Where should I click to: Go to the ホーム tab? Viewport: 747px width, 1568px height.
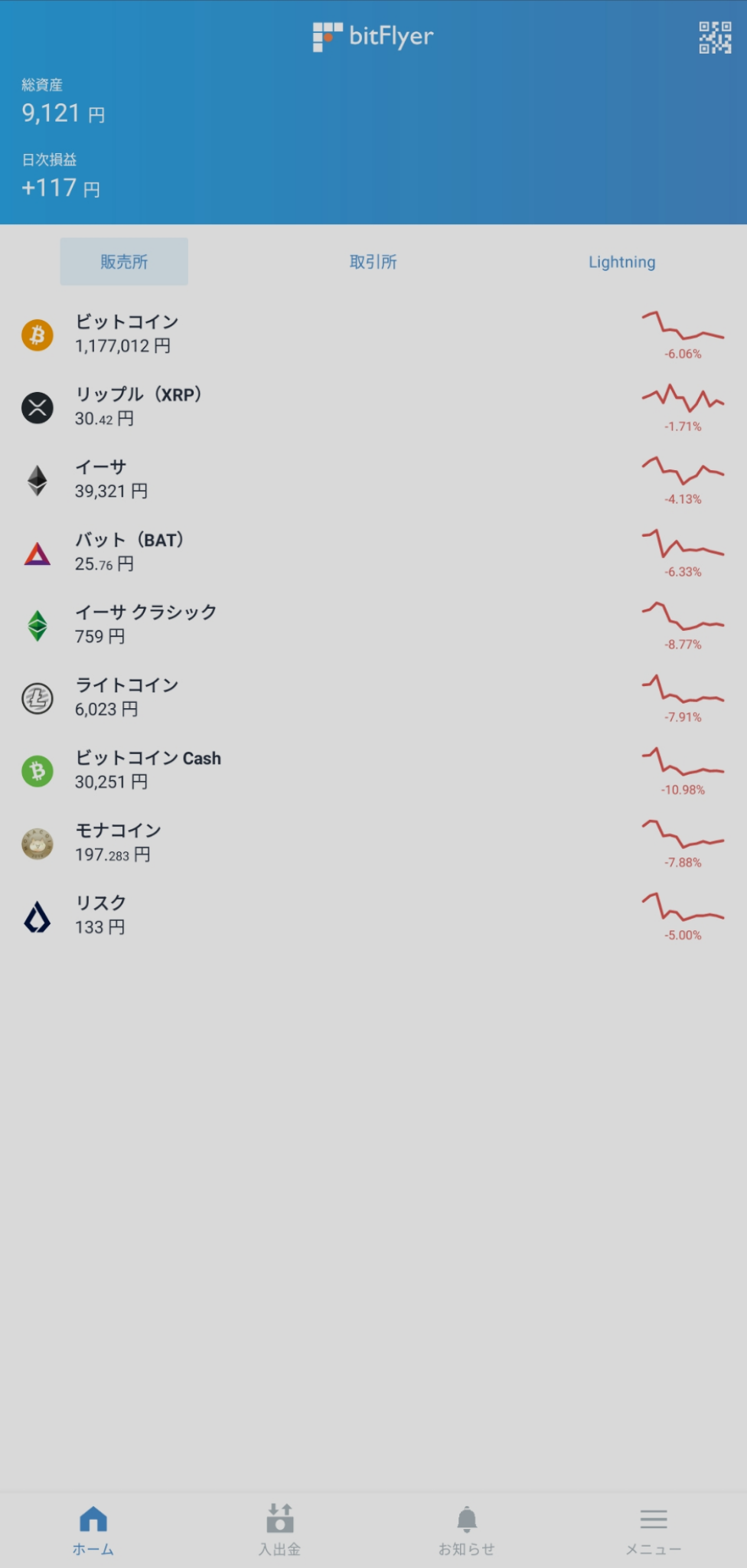(x=93, y=1530)
